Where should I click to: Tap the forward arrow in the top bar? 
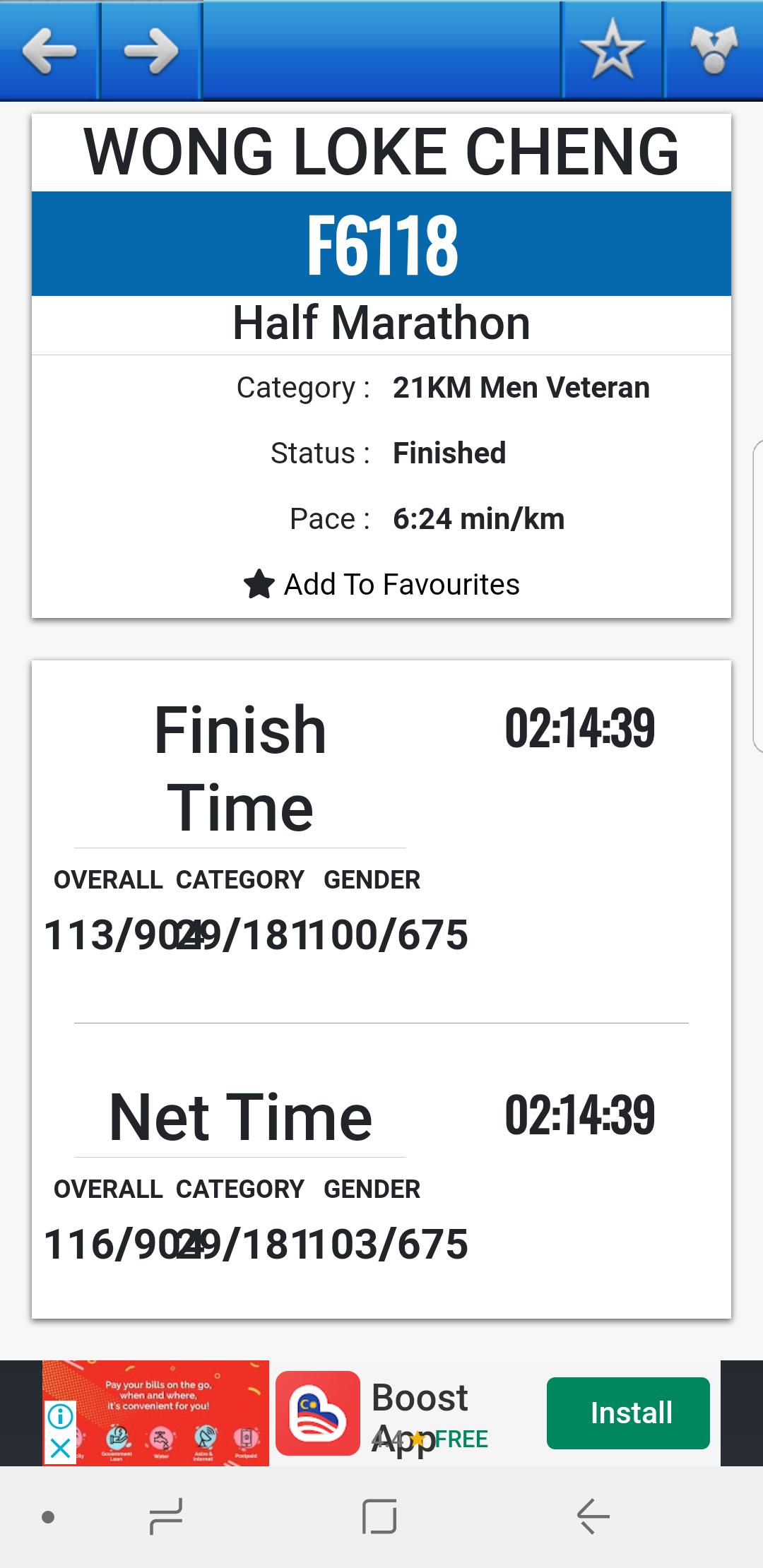point(151,51)
